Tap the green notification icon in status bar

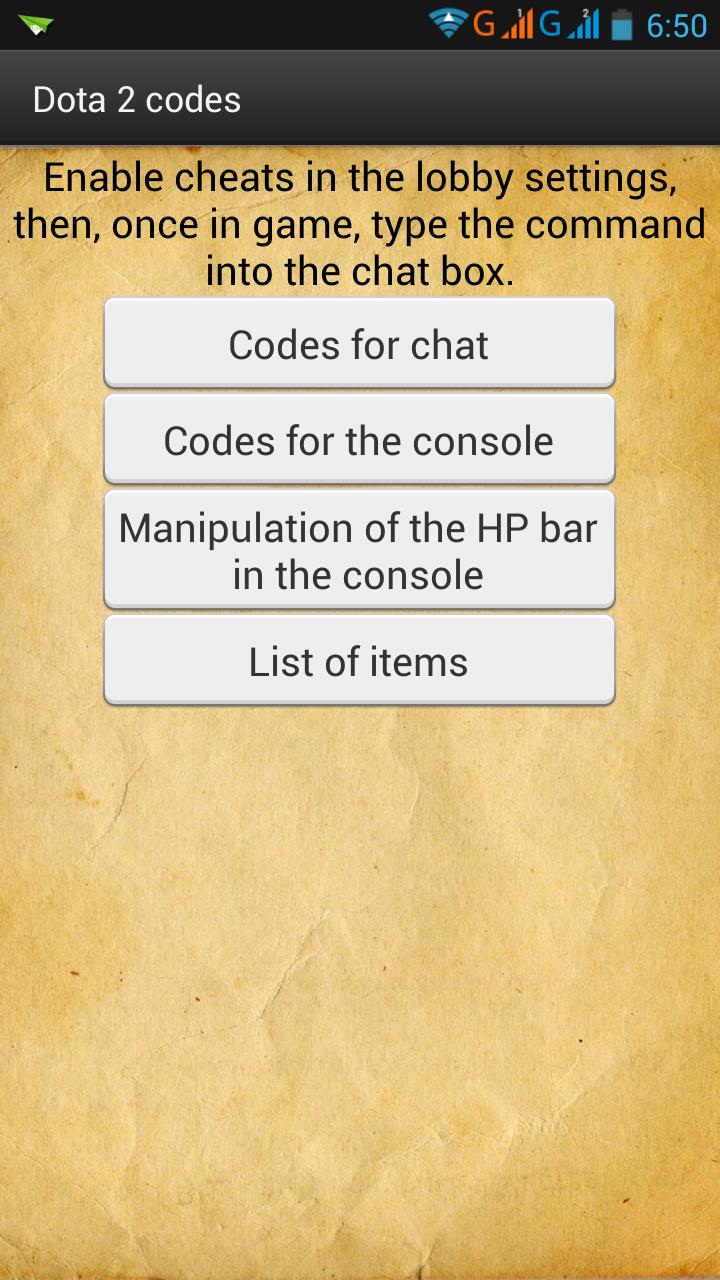click(x=35, y=22)
